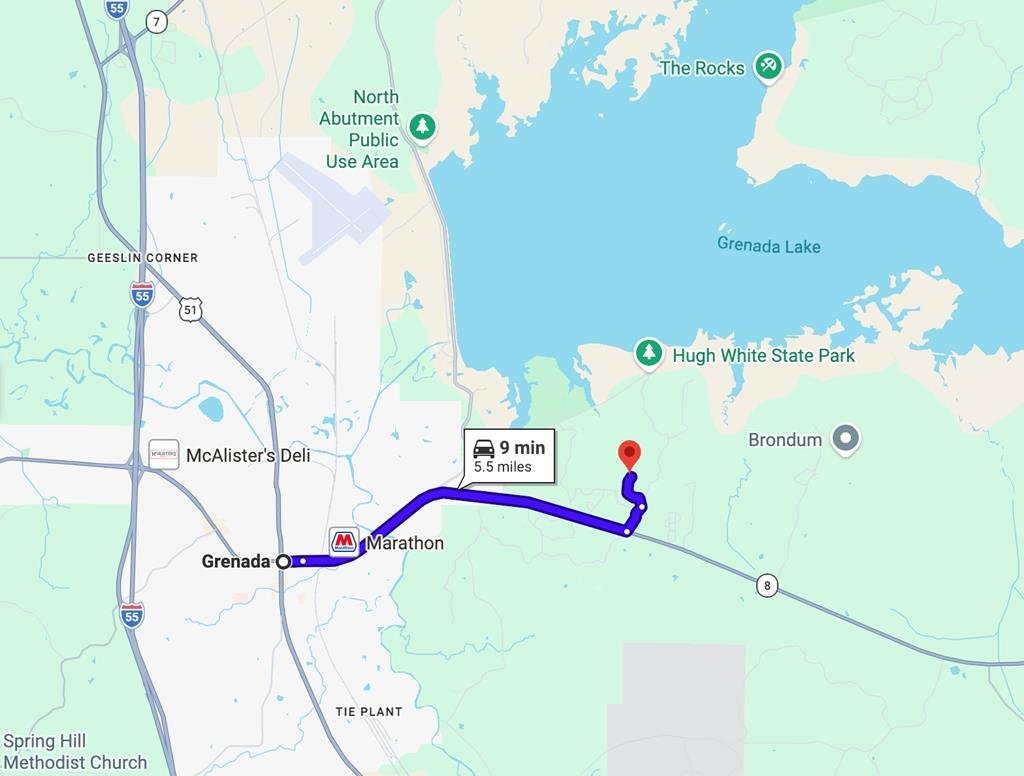Screen dimensions: 1024x776
Task: Select The Rocks place marker
Action: 768,67
